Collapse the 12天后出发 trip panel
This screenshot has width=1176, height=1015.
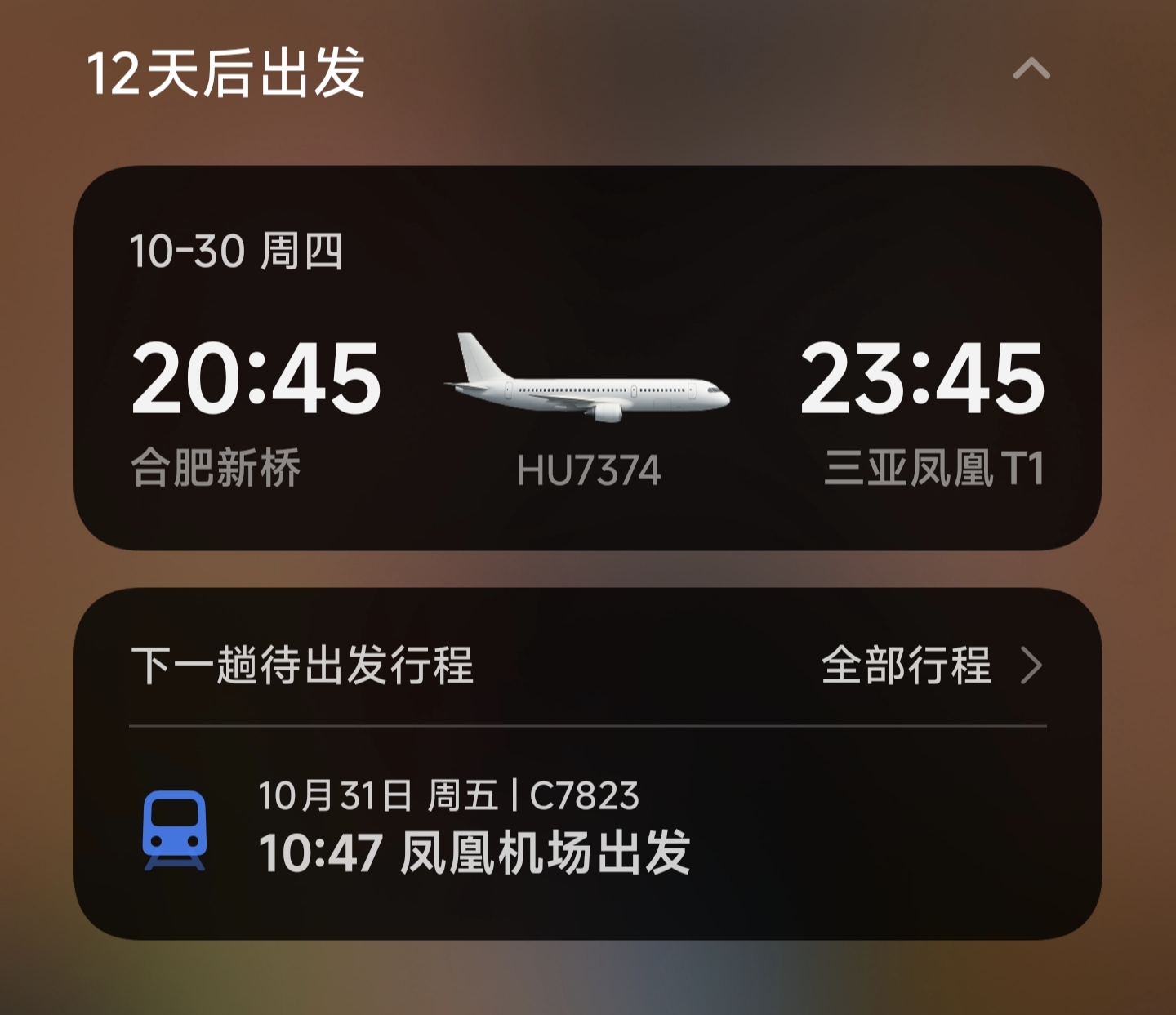1031,69
